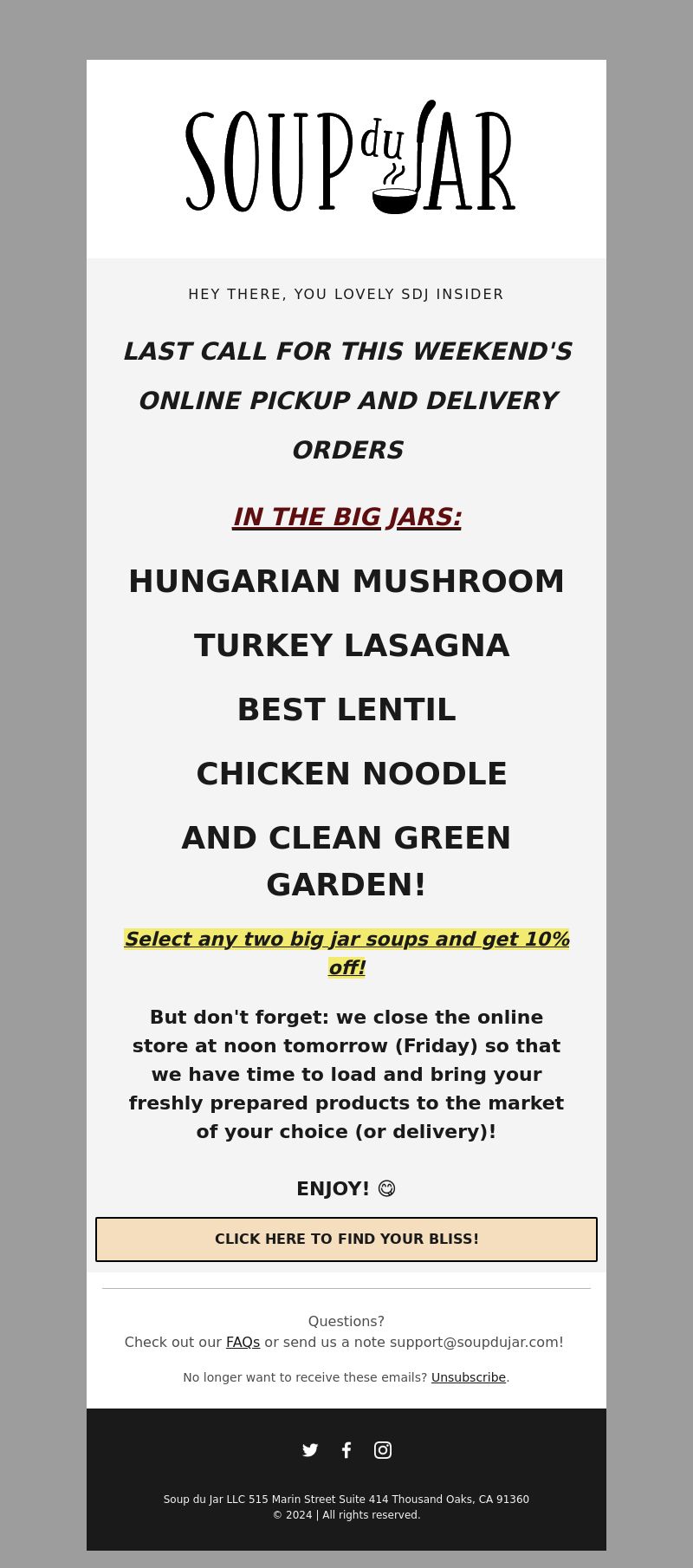Viewport: 693px width, 1568px height.
Task: Open the underlined In The Big Jars link
Action: point(346,517)
